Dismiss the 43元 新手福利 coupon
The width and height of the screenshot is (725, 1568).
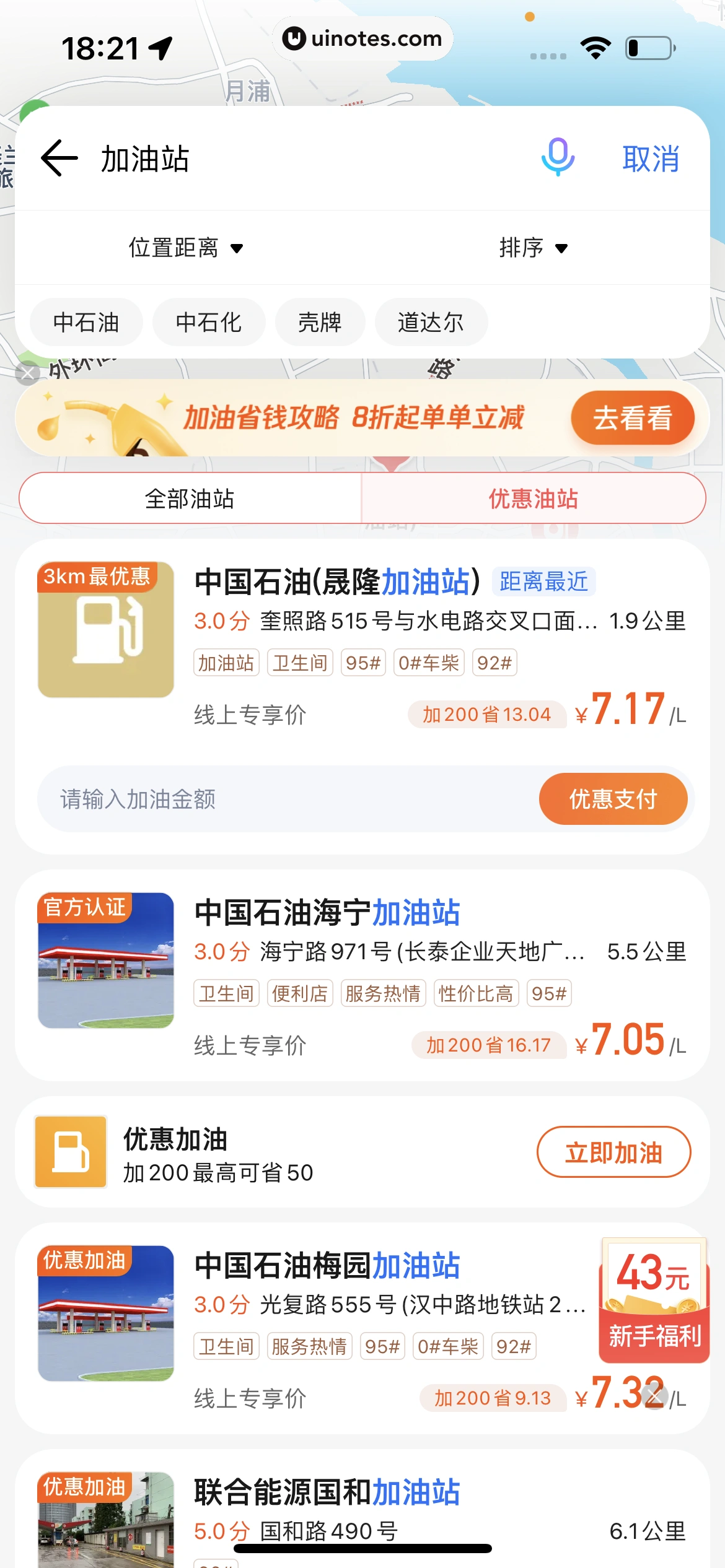click(x=654, y=1396)
